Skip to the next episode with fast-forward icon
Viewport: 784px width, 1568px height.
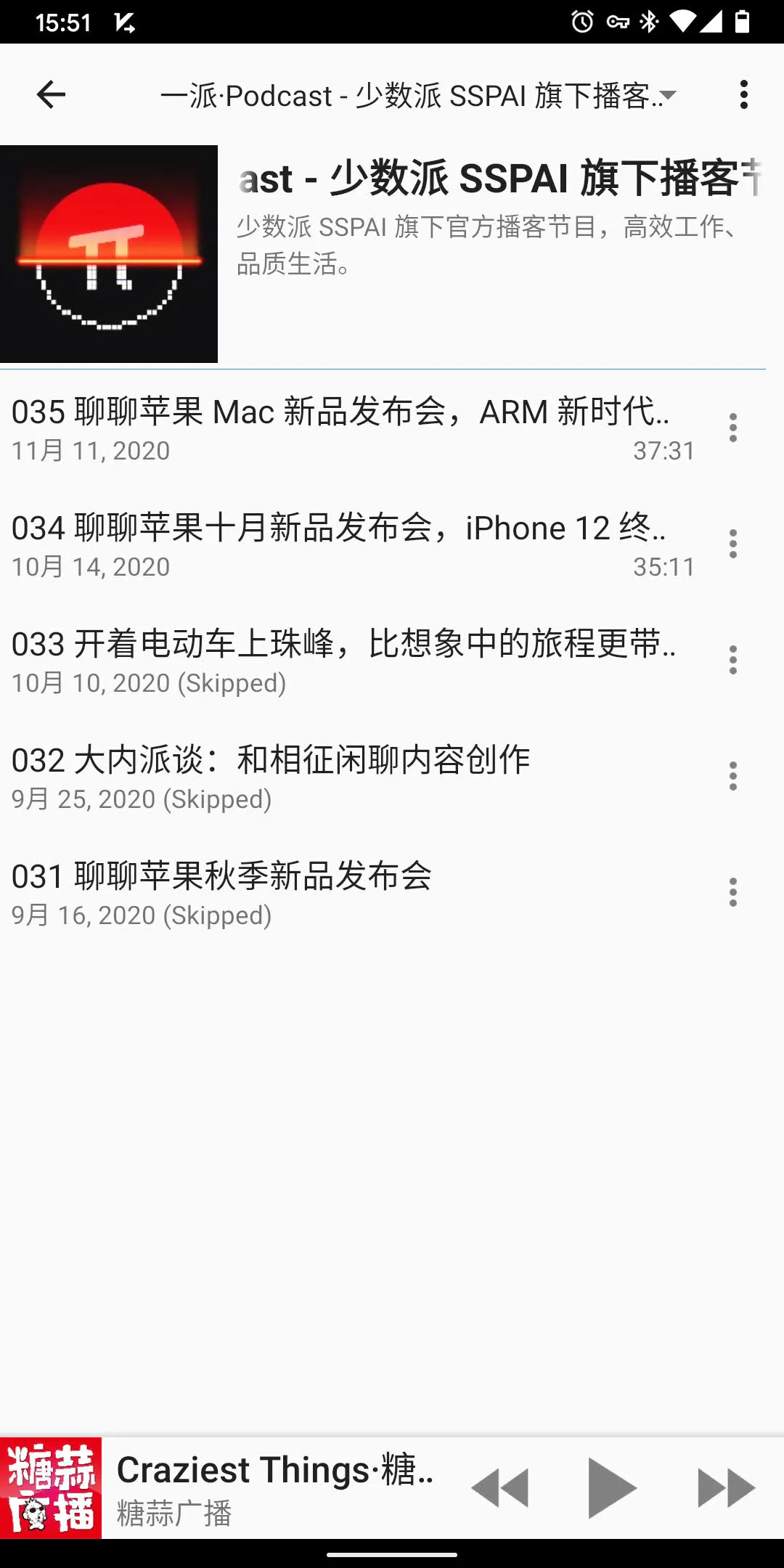click(724, 1485)
